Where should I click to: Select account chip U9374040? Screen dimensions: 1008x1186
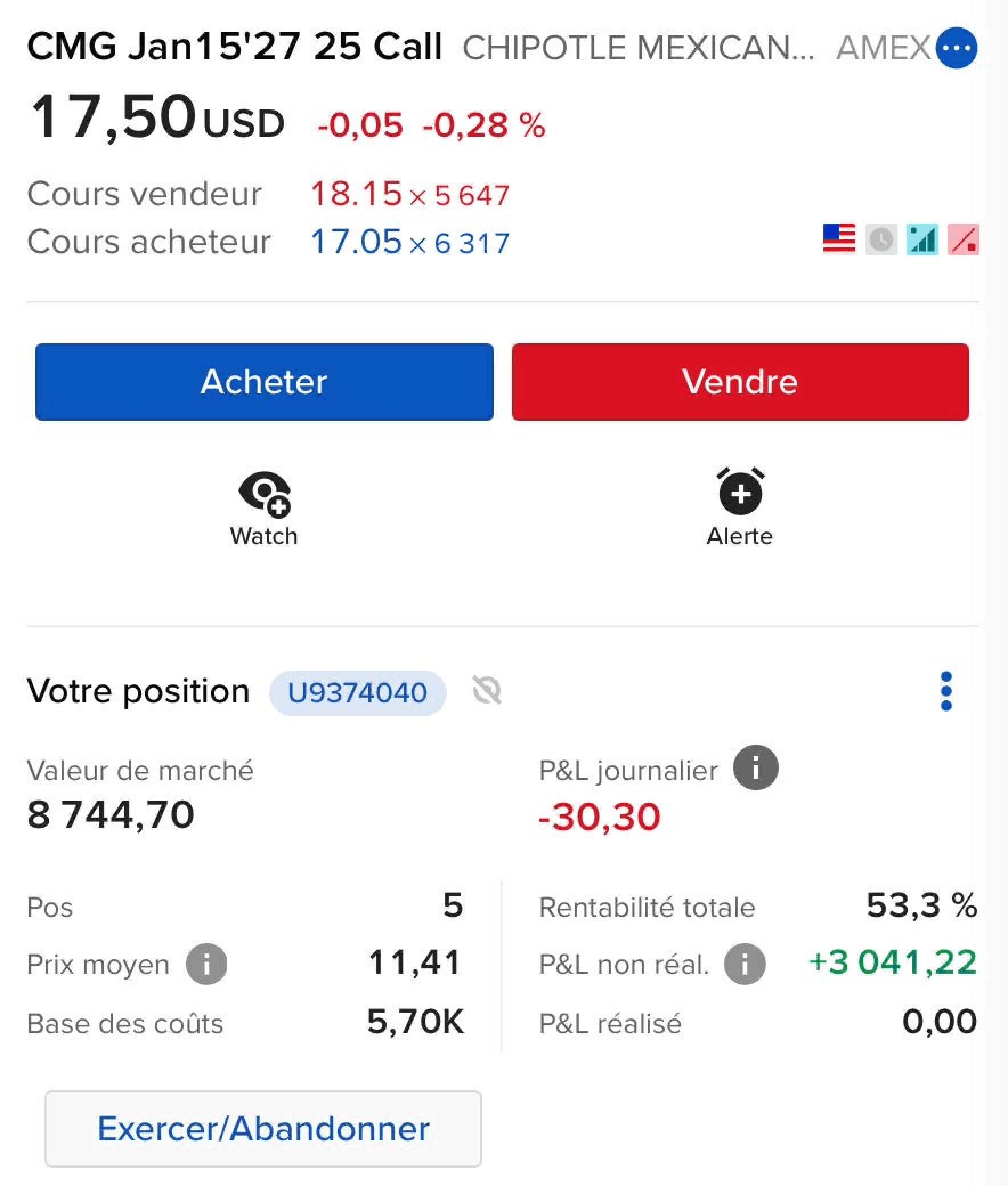[x=357, y=693]
